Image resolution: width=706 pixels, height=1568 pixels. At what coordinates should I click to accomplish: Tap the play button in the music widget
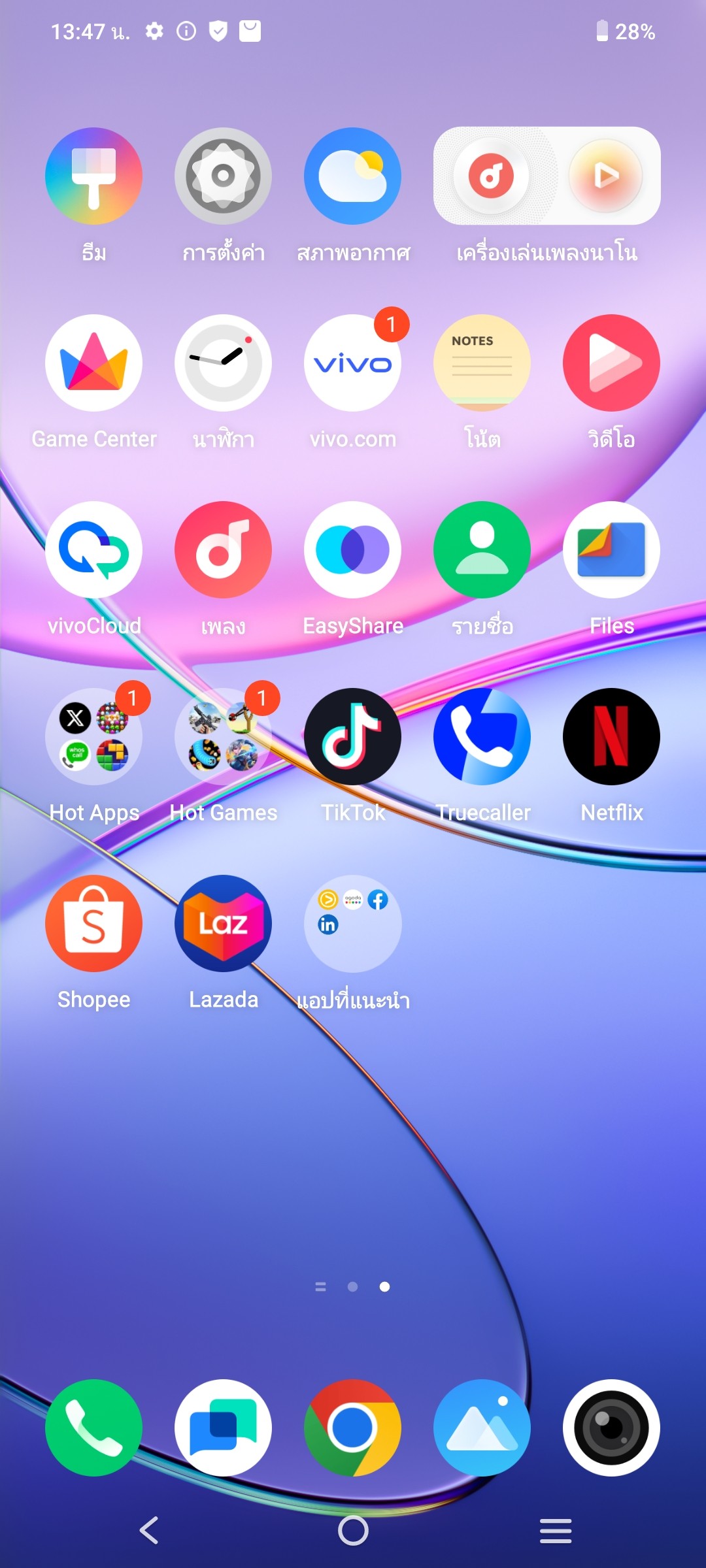click(x=605, y=176)
